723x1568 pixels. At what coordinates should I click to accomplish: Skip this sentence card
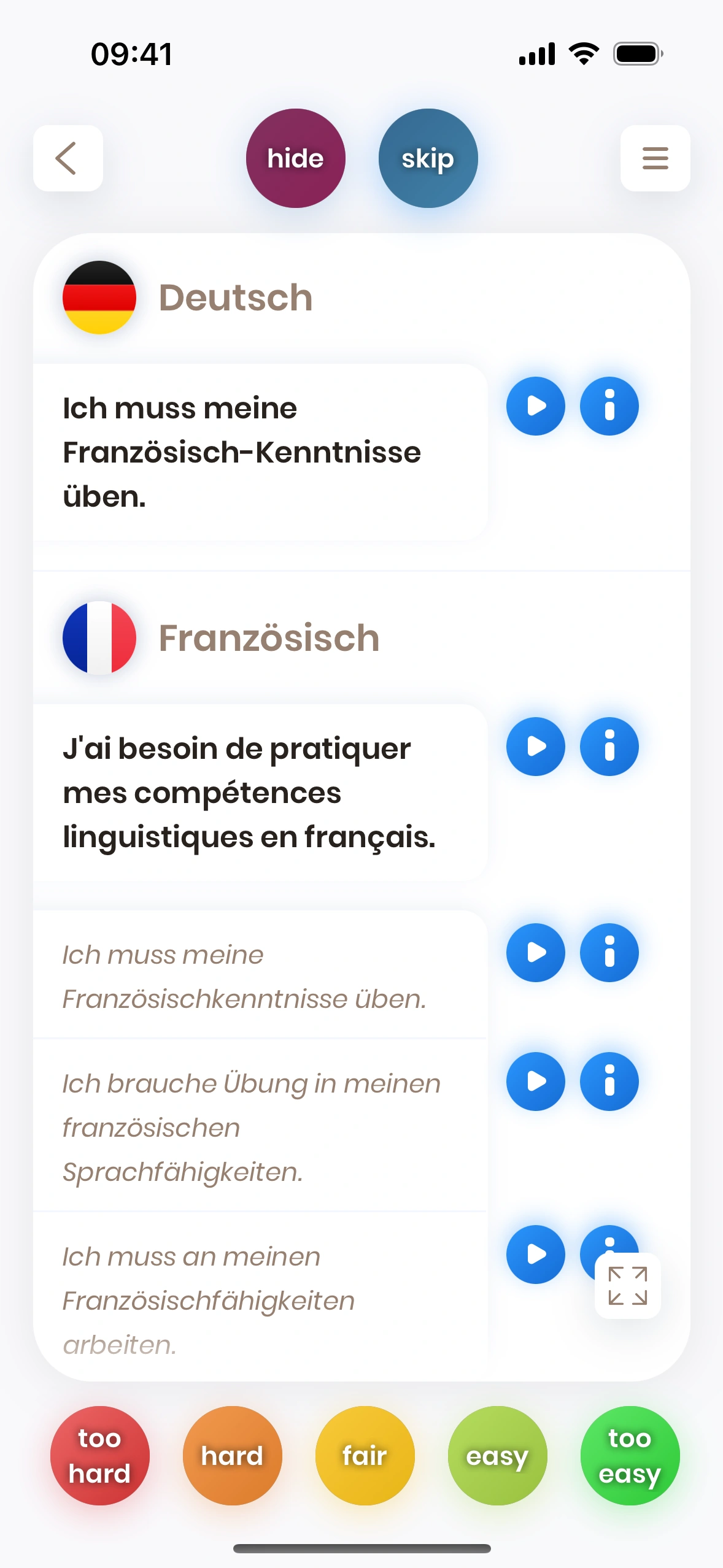click(428, 158)
